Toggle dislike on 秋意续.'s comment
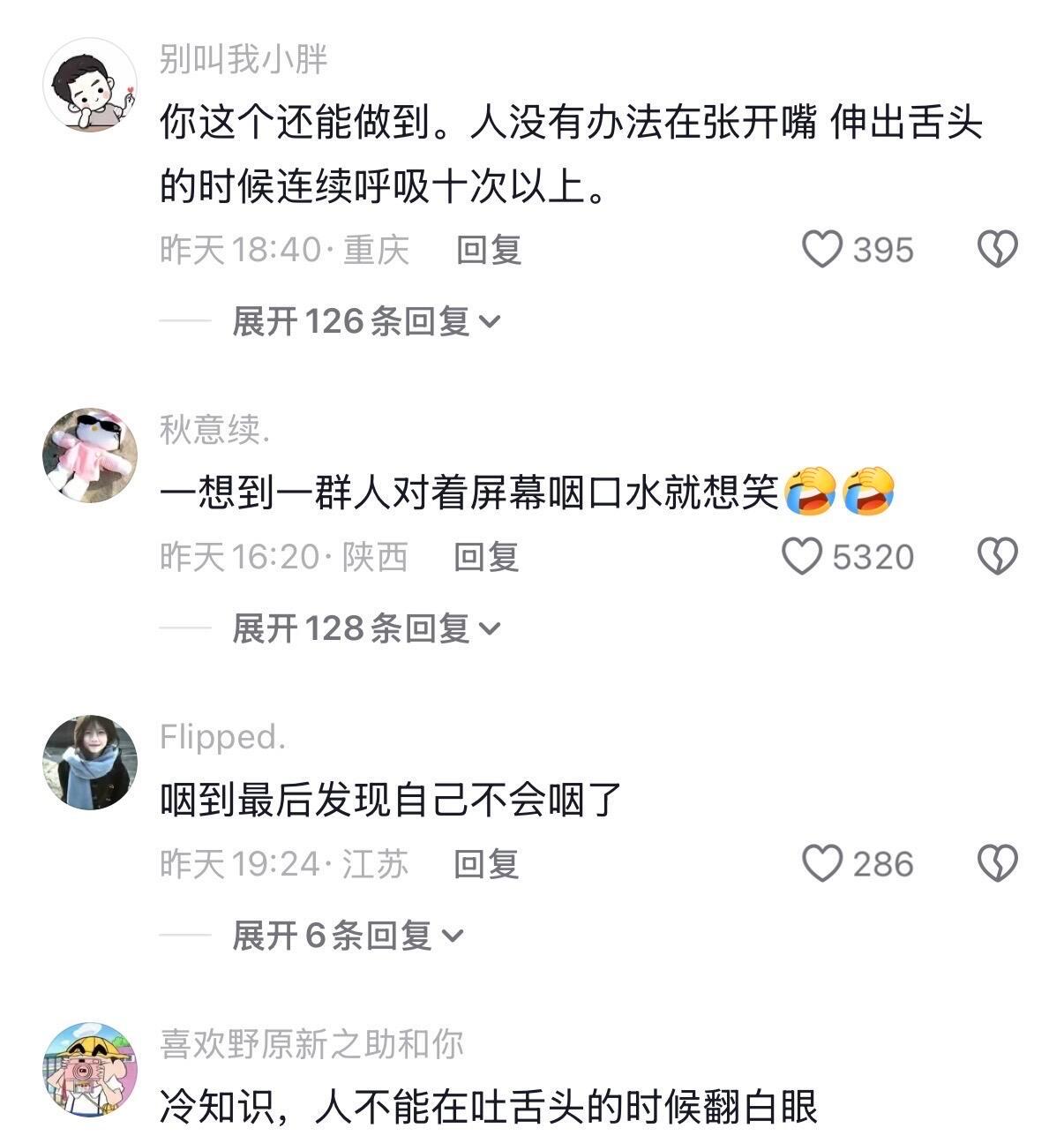The image size is (1064, 1143). coord(998,556)
